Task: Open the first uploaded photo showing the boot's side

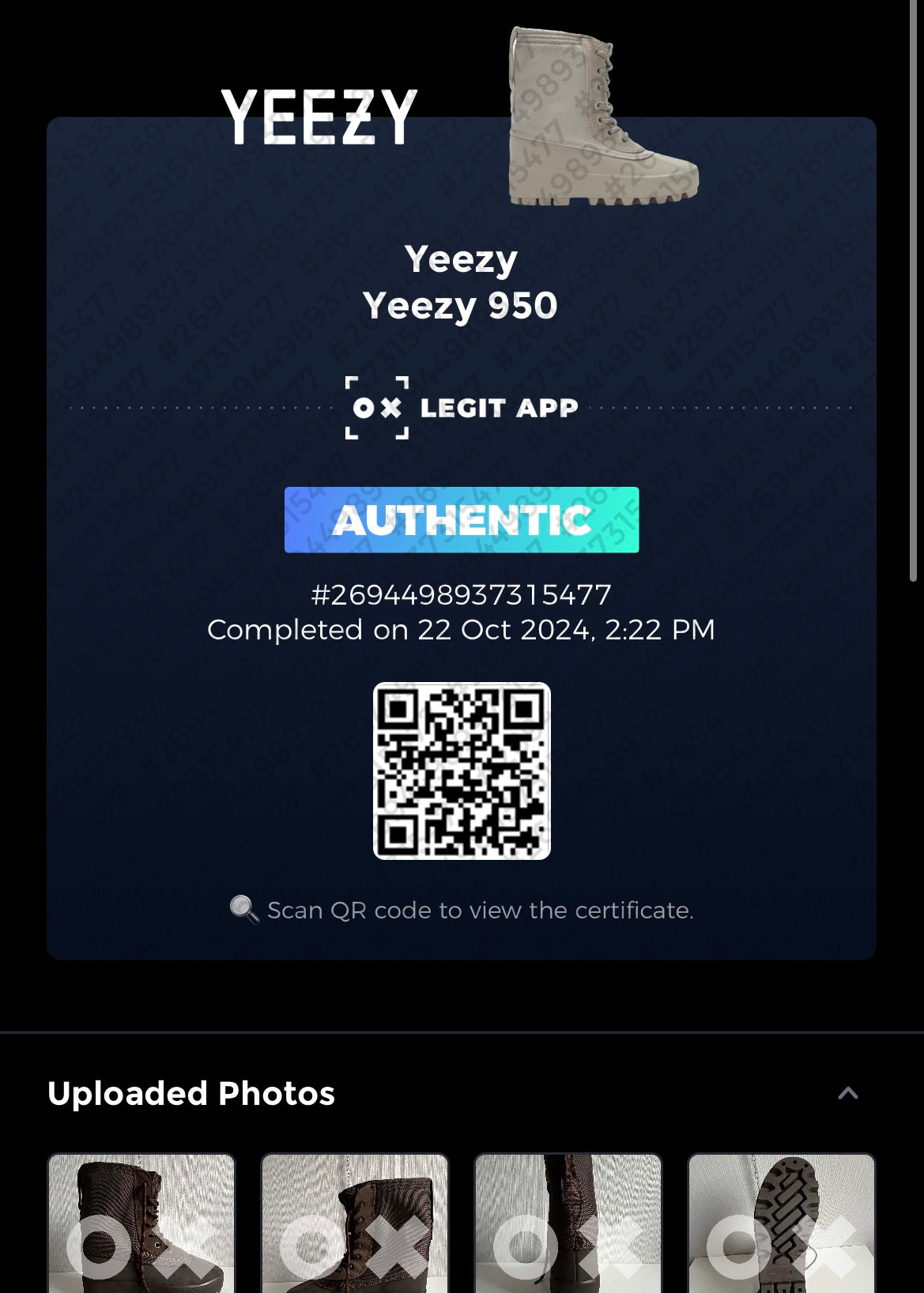Action: pos(141,1223)
